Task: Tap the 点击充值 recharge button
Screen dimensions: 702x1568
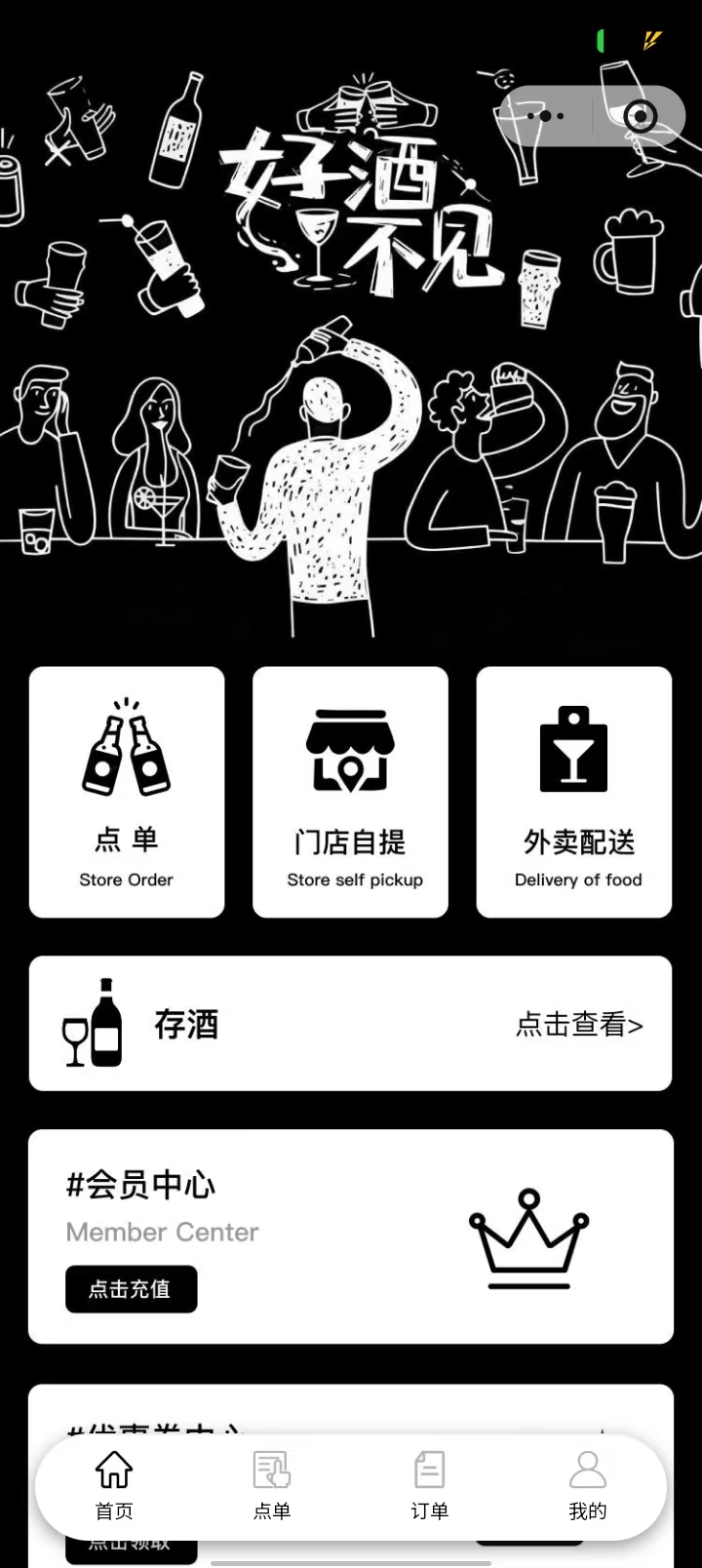Action: [x=131, y=1289]
